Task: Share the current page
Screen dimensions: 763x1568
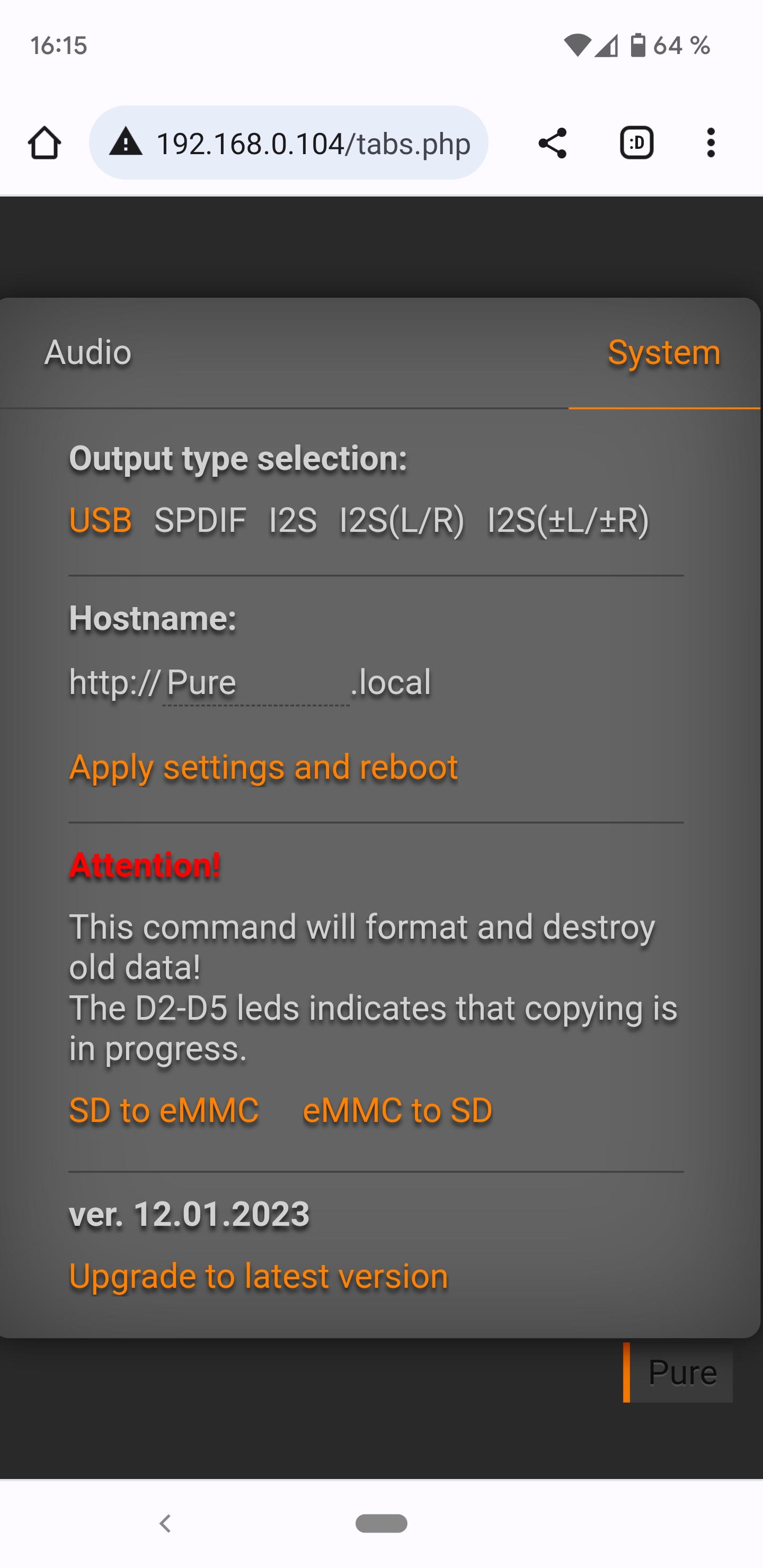Action: (552, 143)
